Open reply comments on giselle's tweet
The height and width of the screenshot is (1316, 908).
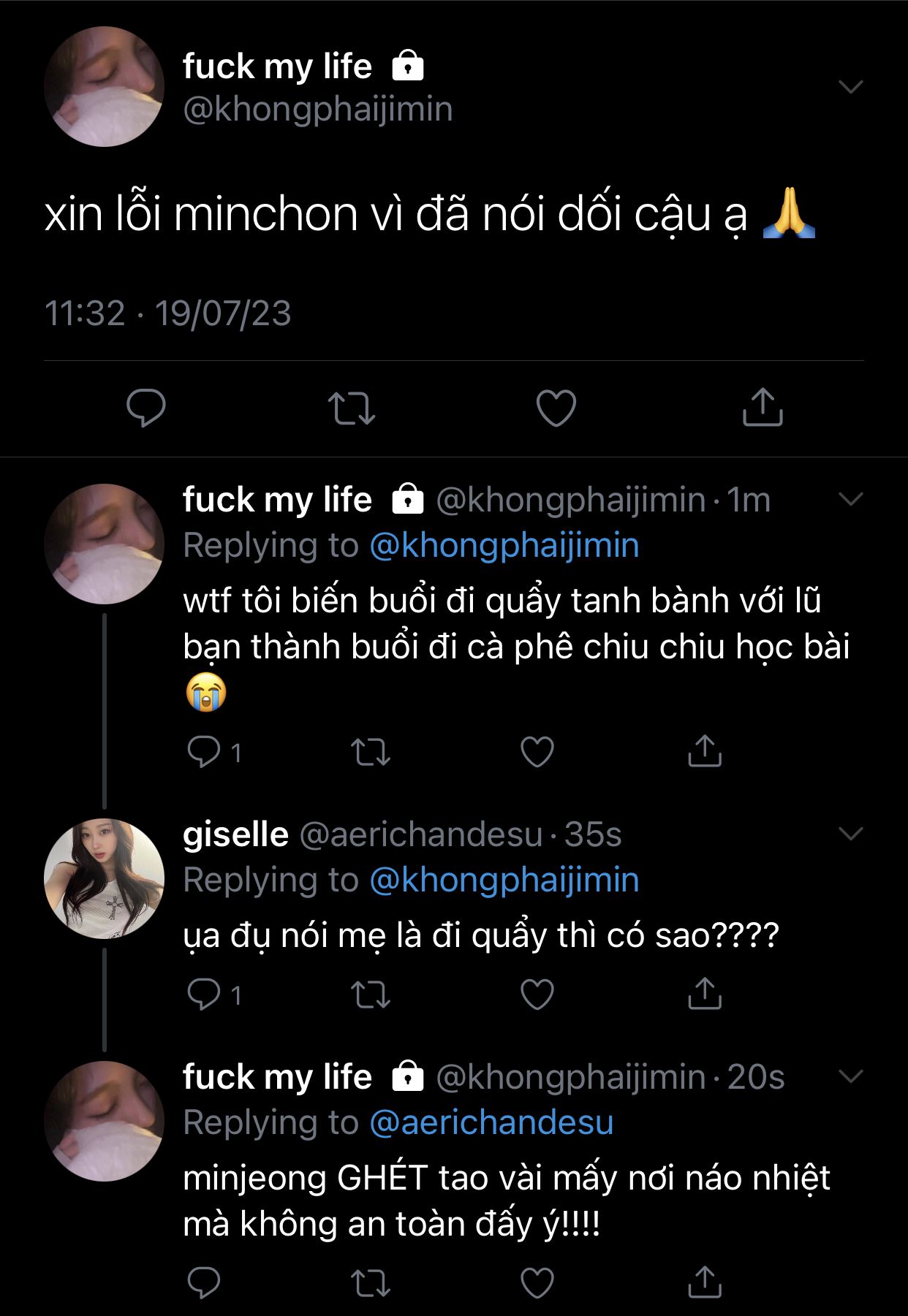[204, 994]
